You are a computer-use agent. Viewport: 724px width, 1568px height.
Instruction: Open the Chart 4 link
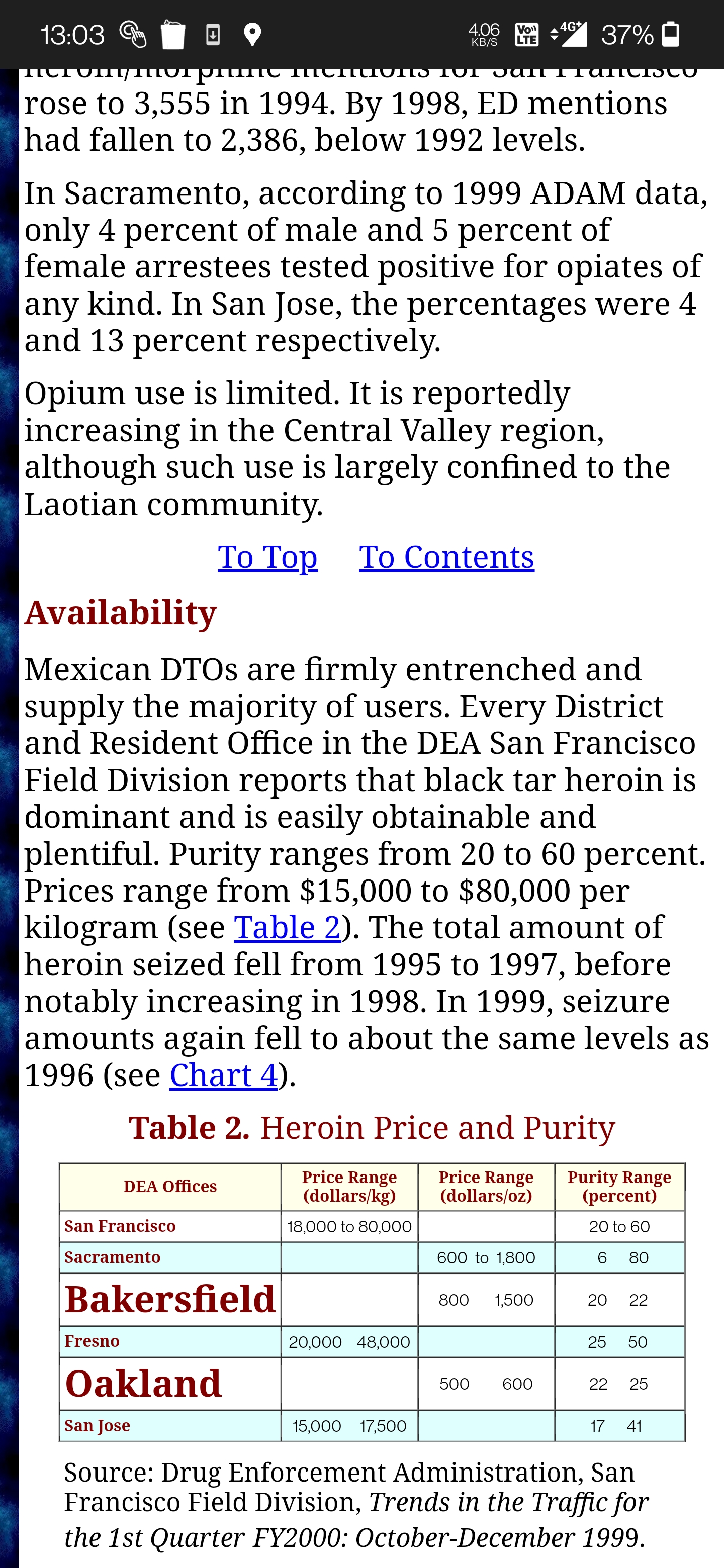pos(223,1075)
